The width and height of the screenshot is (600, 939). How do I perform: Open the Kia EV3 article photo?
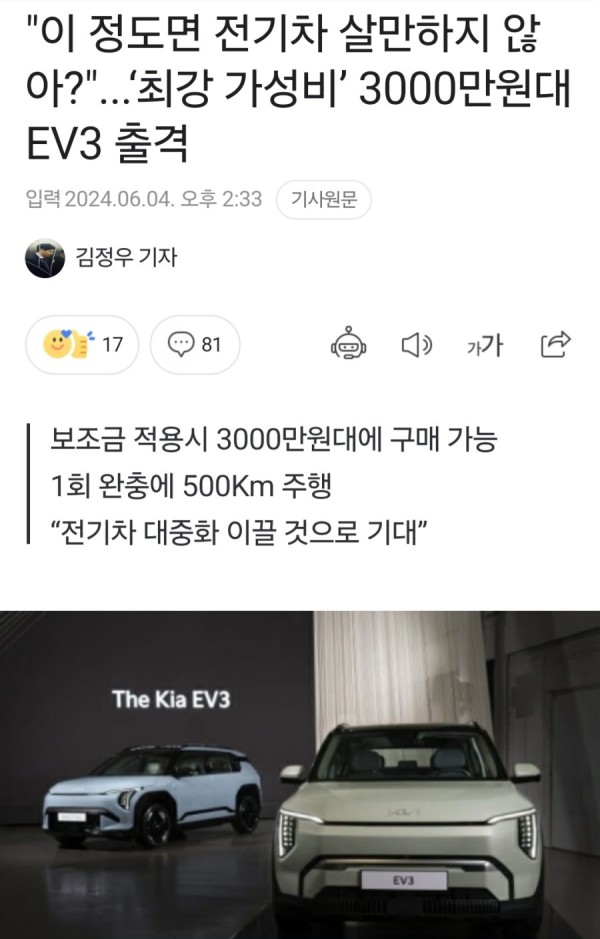point(300,774)
